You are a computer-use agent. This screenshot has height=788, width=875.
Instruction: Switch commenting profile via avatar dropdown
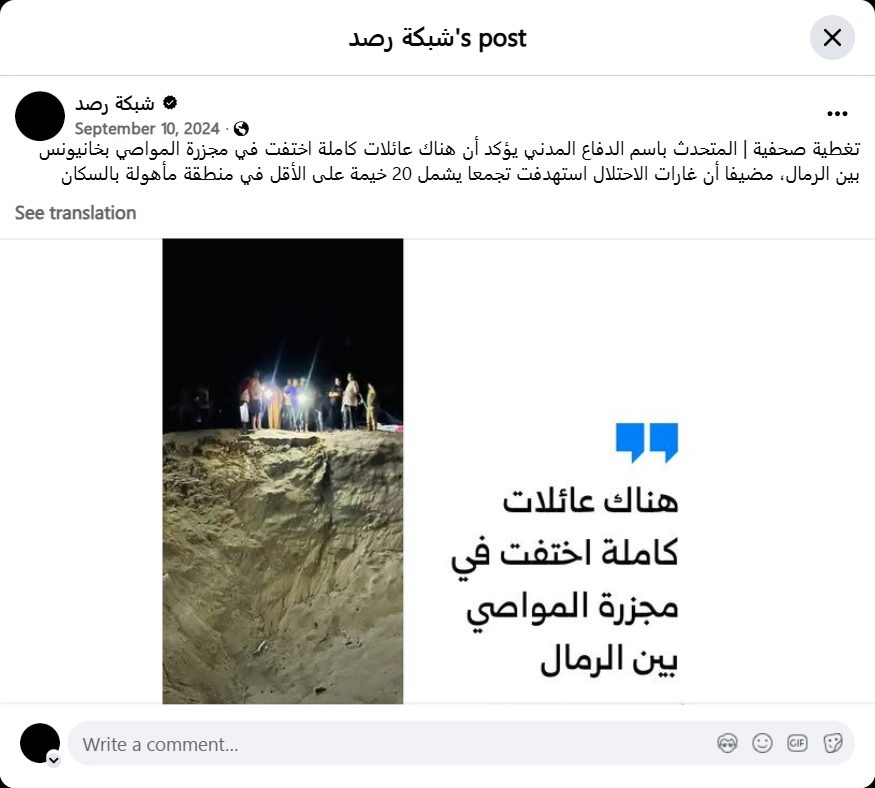click(54, 760)
